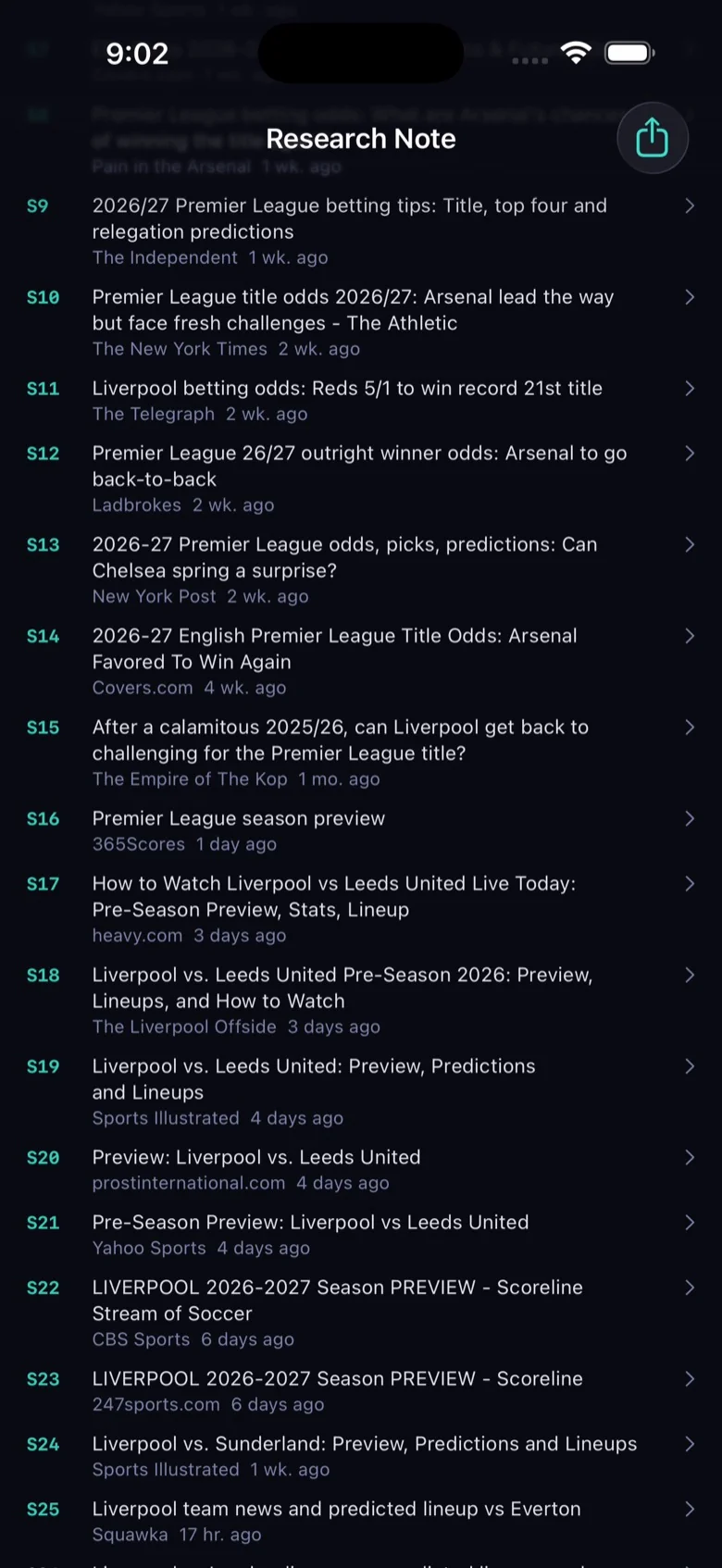Open The Athletic title odds source S10
This screenshot has width=722, height=1568.
tap(361, 323)
